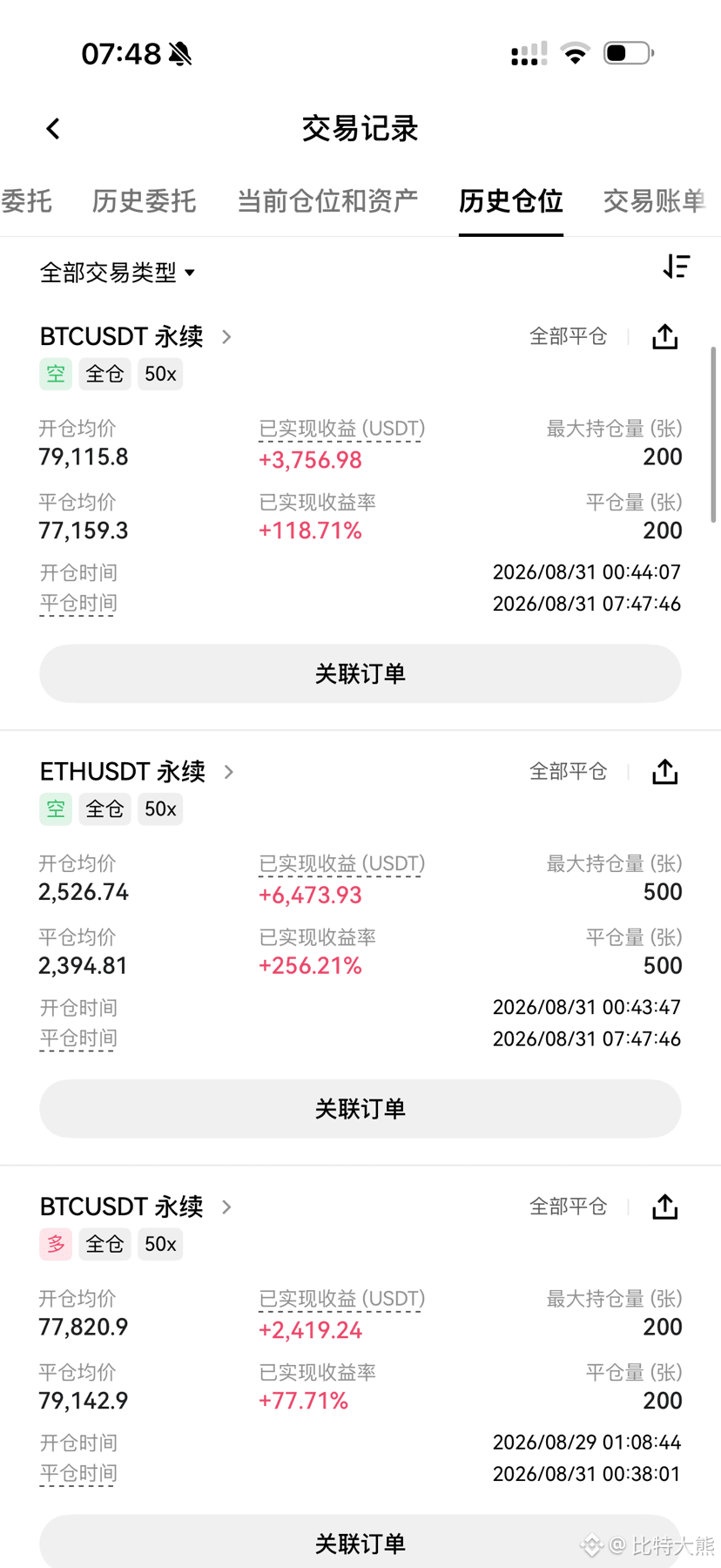The height and width of the screenshot is (1568, 721).
Task: Open BTCUSDT 永续 for the long position
Action: click(136, 1206)
